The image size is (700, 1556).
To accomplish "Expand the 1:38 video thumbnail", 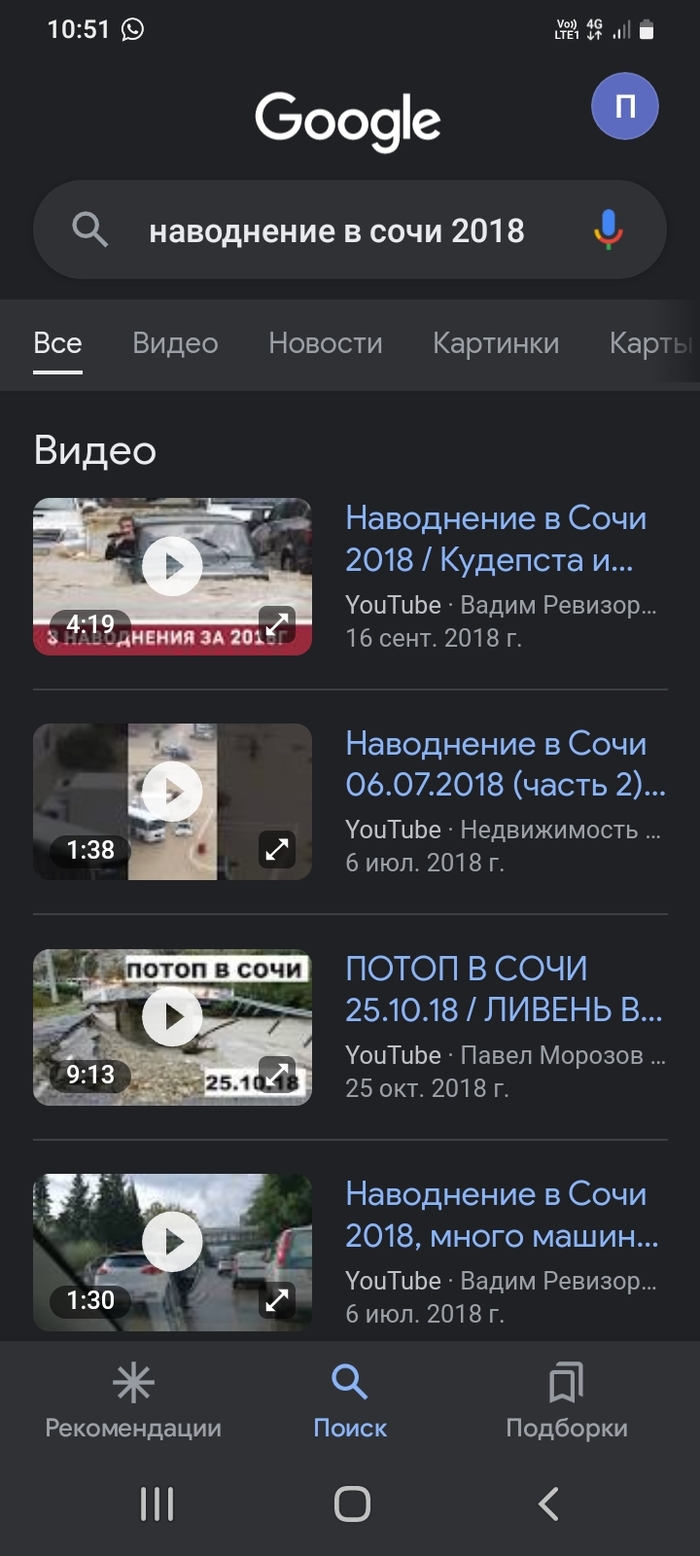I will [277, 850].
